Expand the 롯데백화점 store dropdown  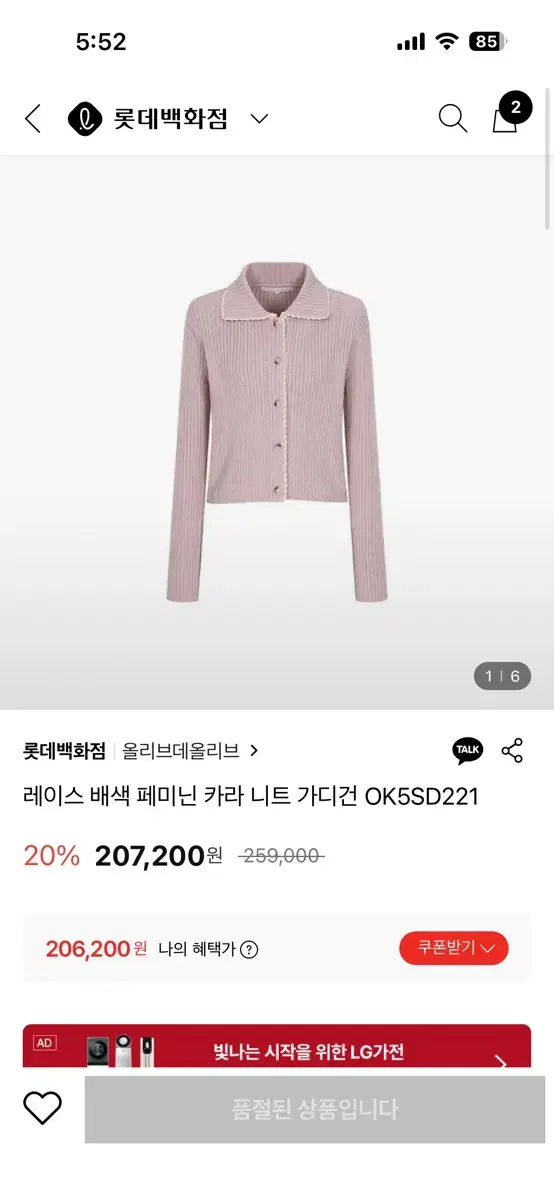[x=259, y=119]
